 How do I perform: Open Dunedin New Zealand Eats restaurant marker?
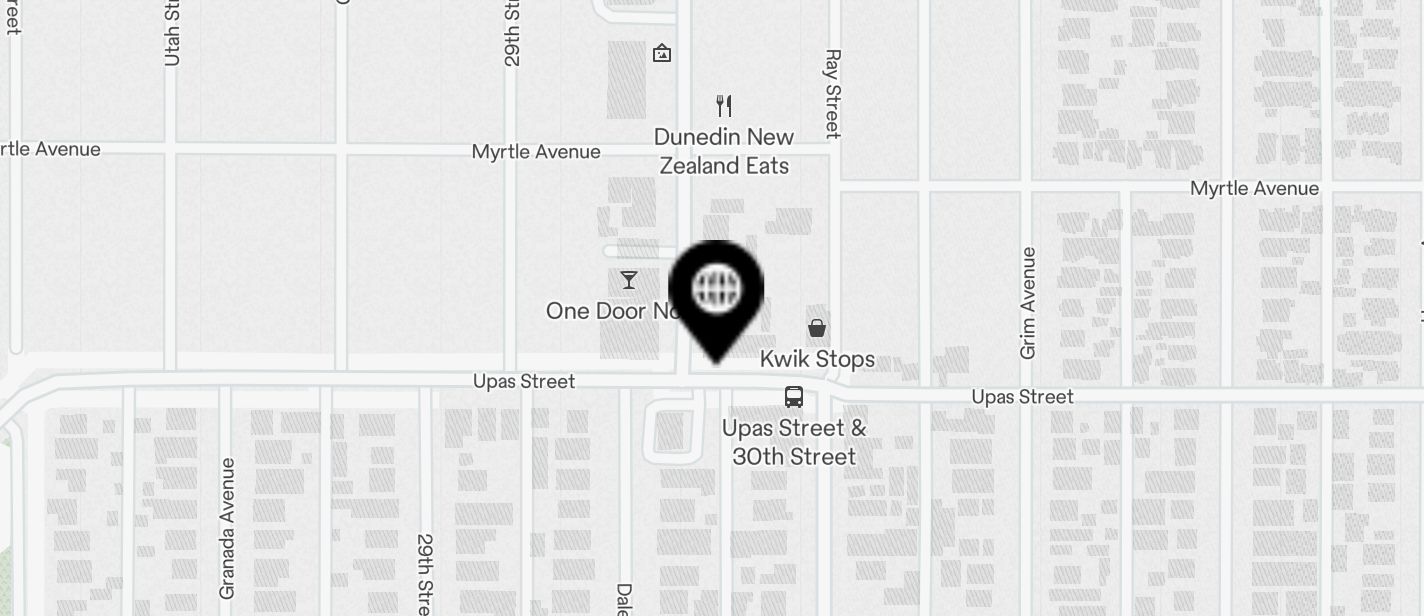(x=724, y=105)
